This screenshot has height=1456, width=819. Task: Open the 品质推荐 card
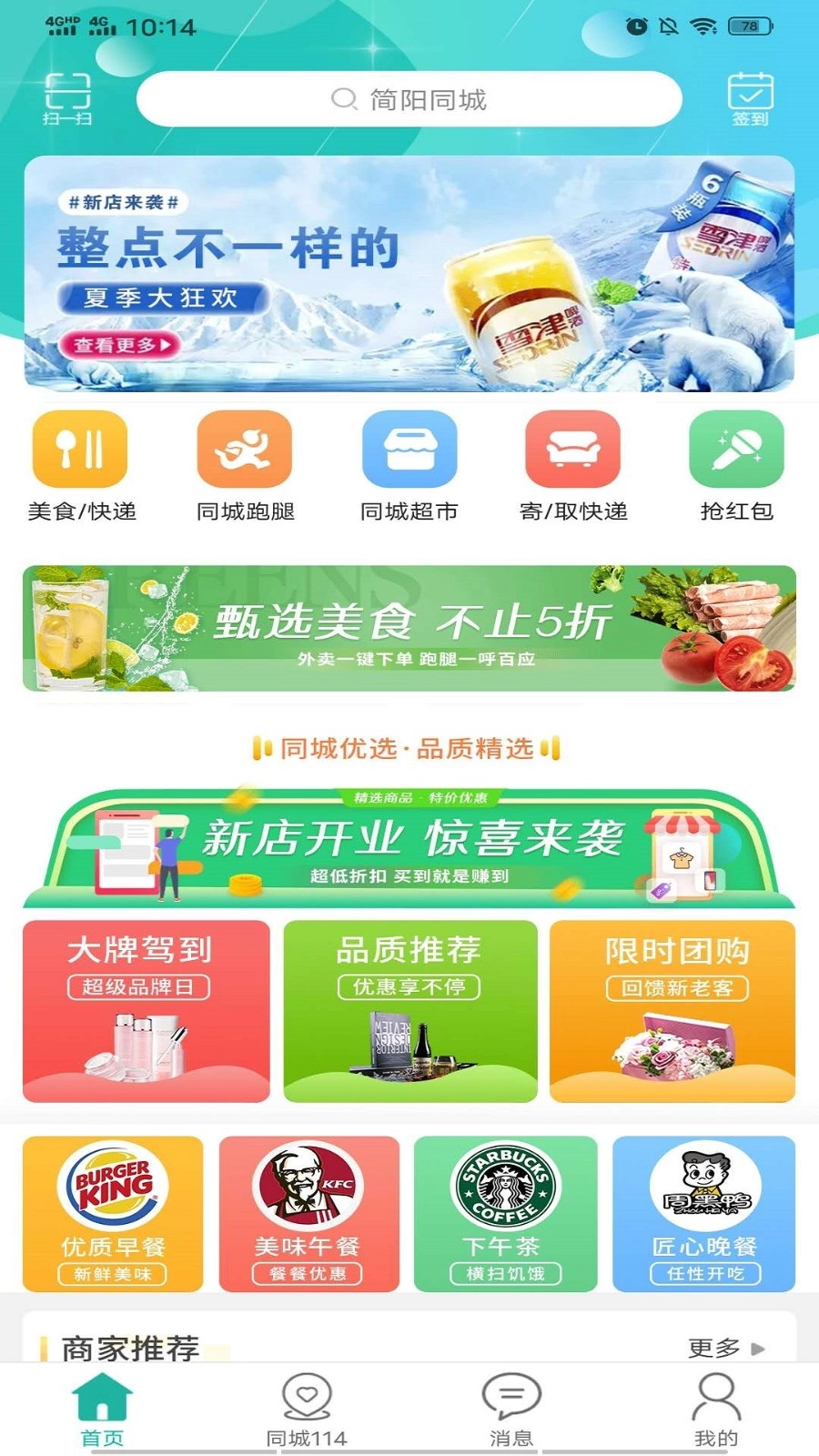pyautogui.click(x=409, y=1011)
